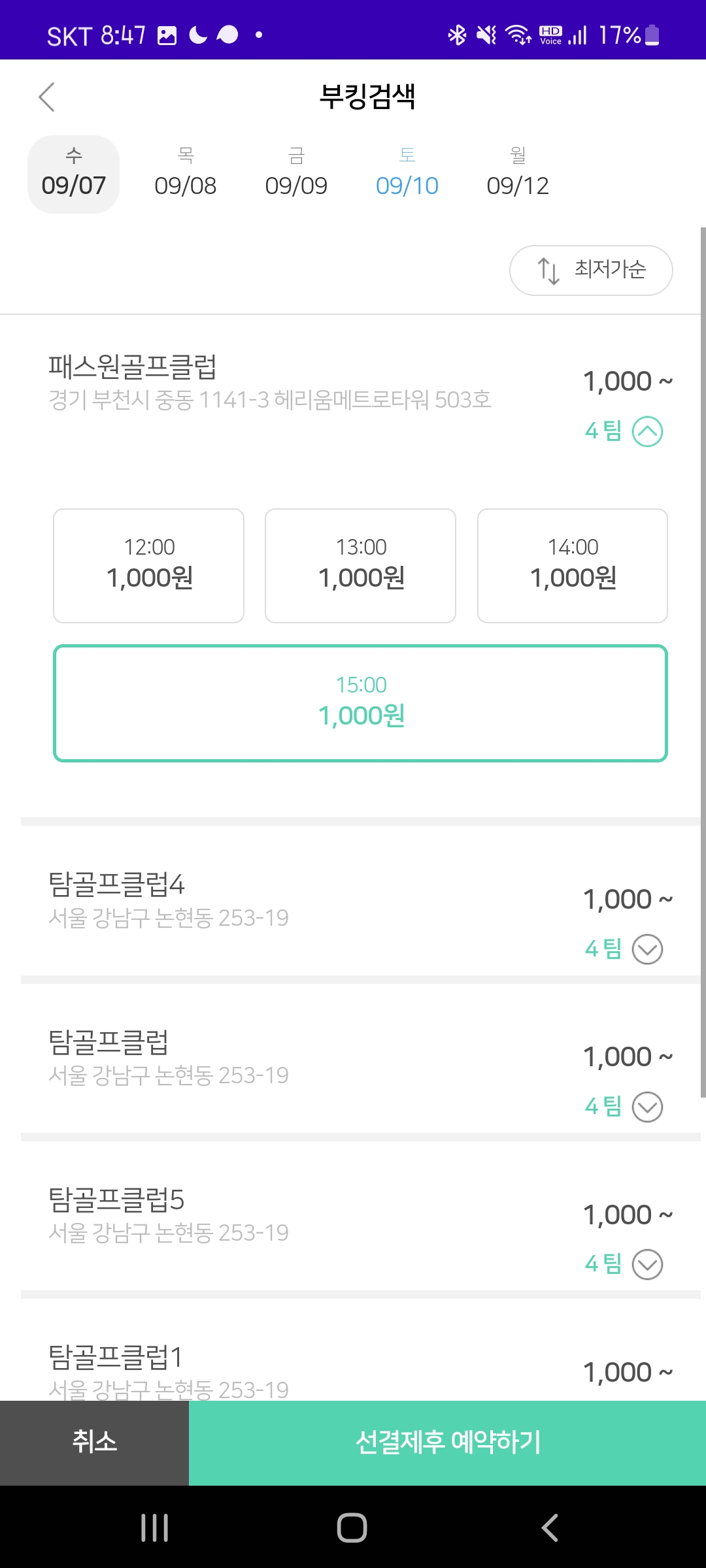Select the 월 09/12 date

pos(518,174)
